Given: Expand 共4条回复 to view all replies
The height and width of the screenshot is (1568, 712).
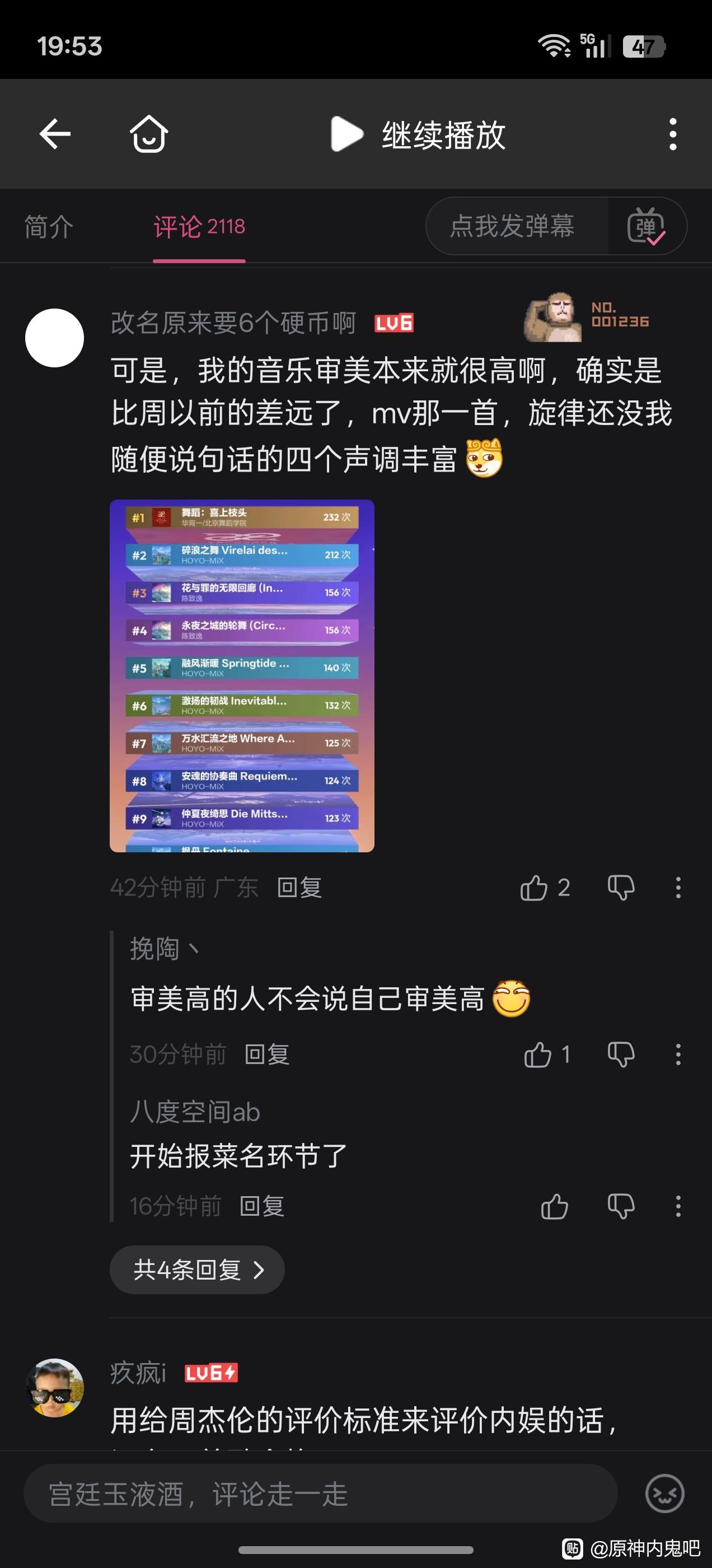Looking at the screenshot, I should click(x=196, y=1269).
